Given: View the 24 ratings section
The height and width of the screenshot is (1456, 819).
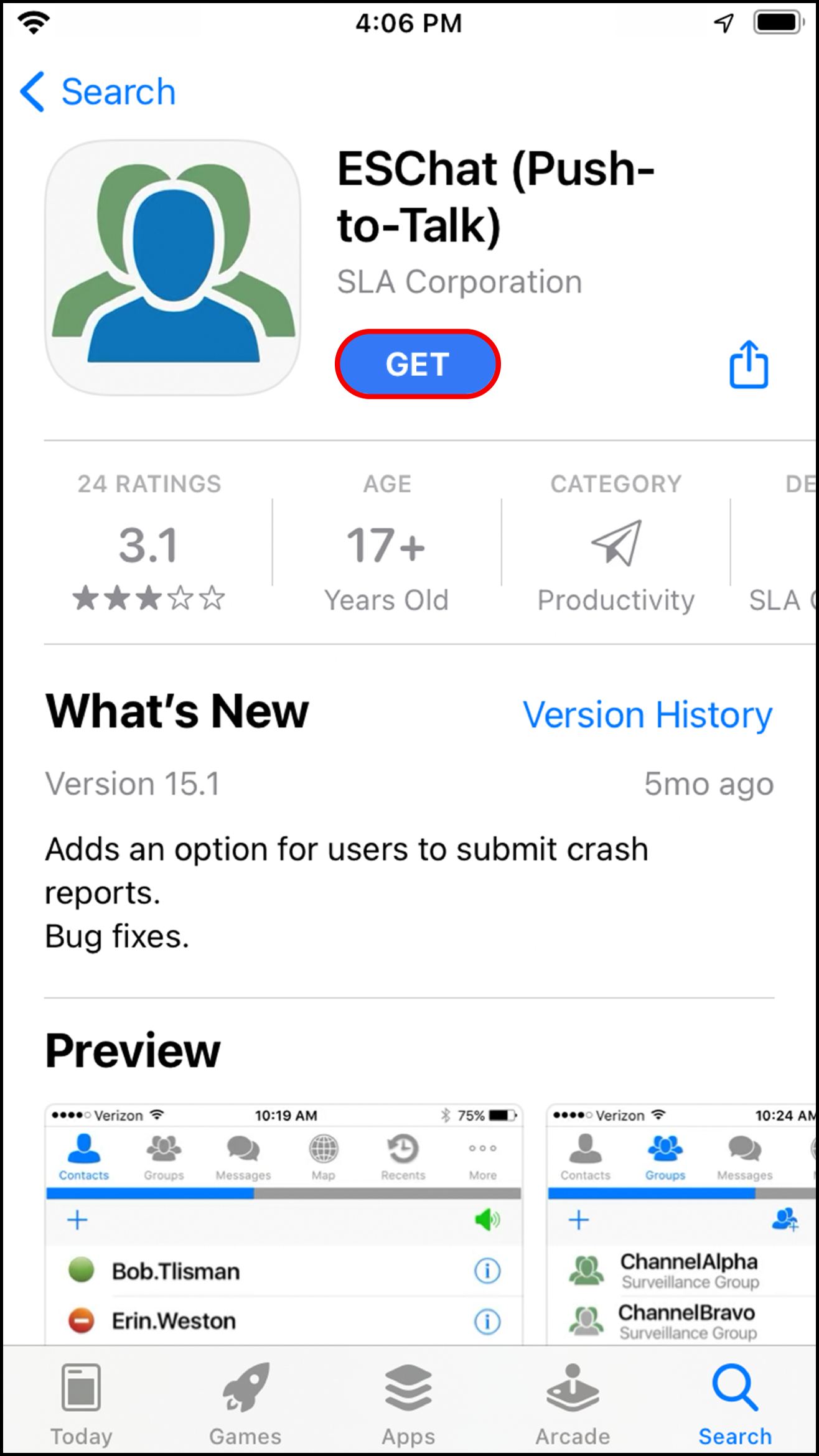Looking at the screenshot, I should (149, 543).
